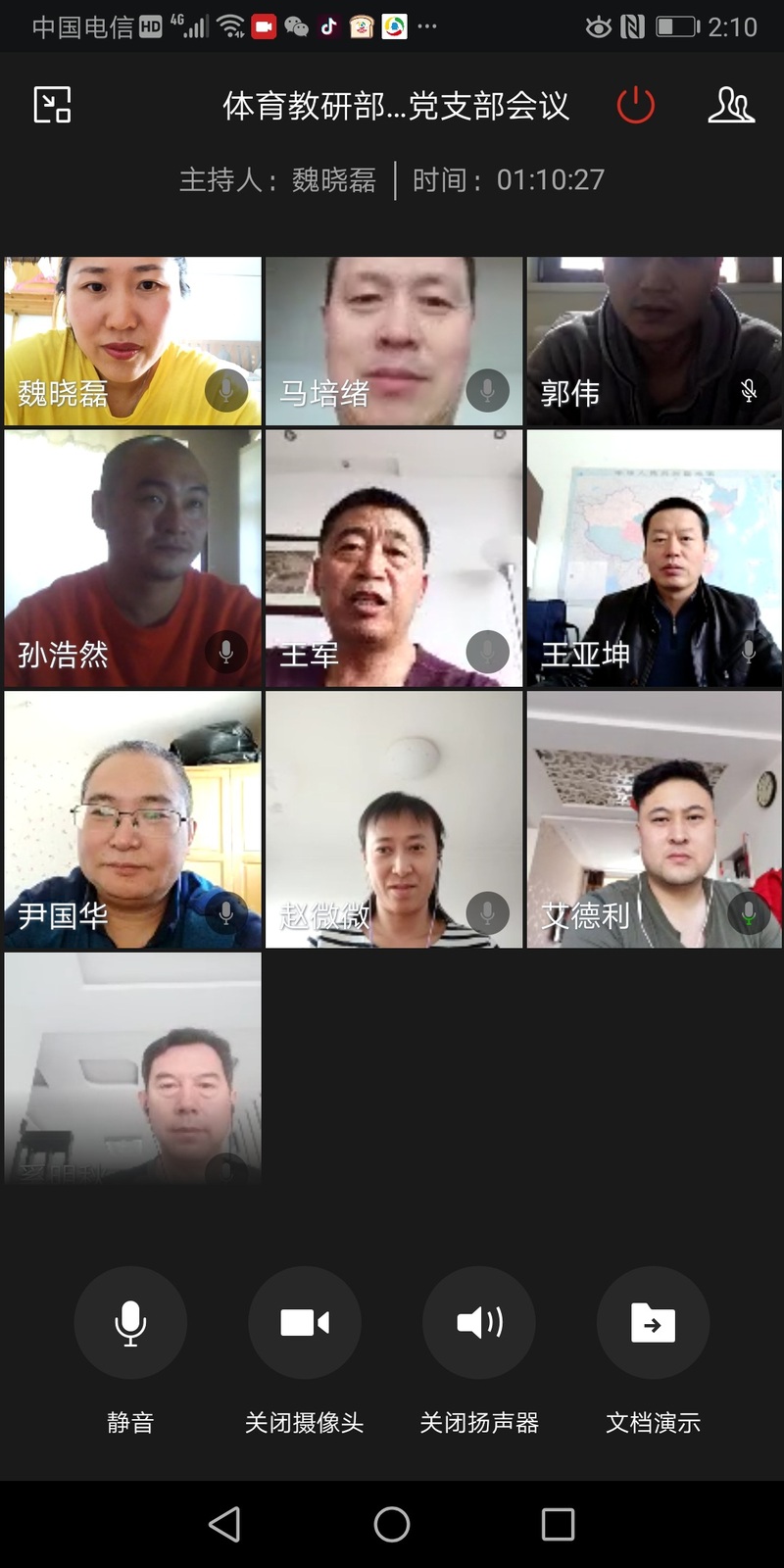Enlarge 王军's video tile

pos(394,559)
